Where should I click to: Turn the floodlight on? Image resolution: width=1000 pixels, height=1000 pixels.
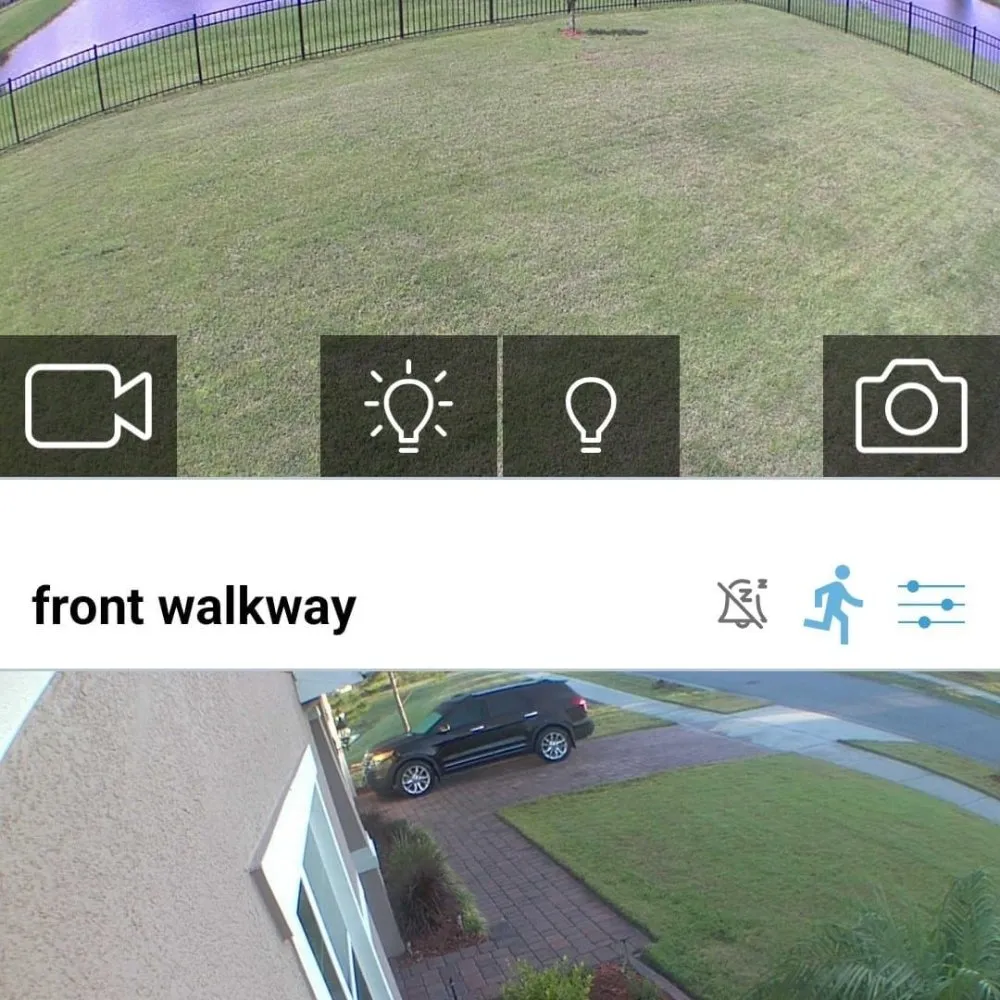(x=408, y=406)
